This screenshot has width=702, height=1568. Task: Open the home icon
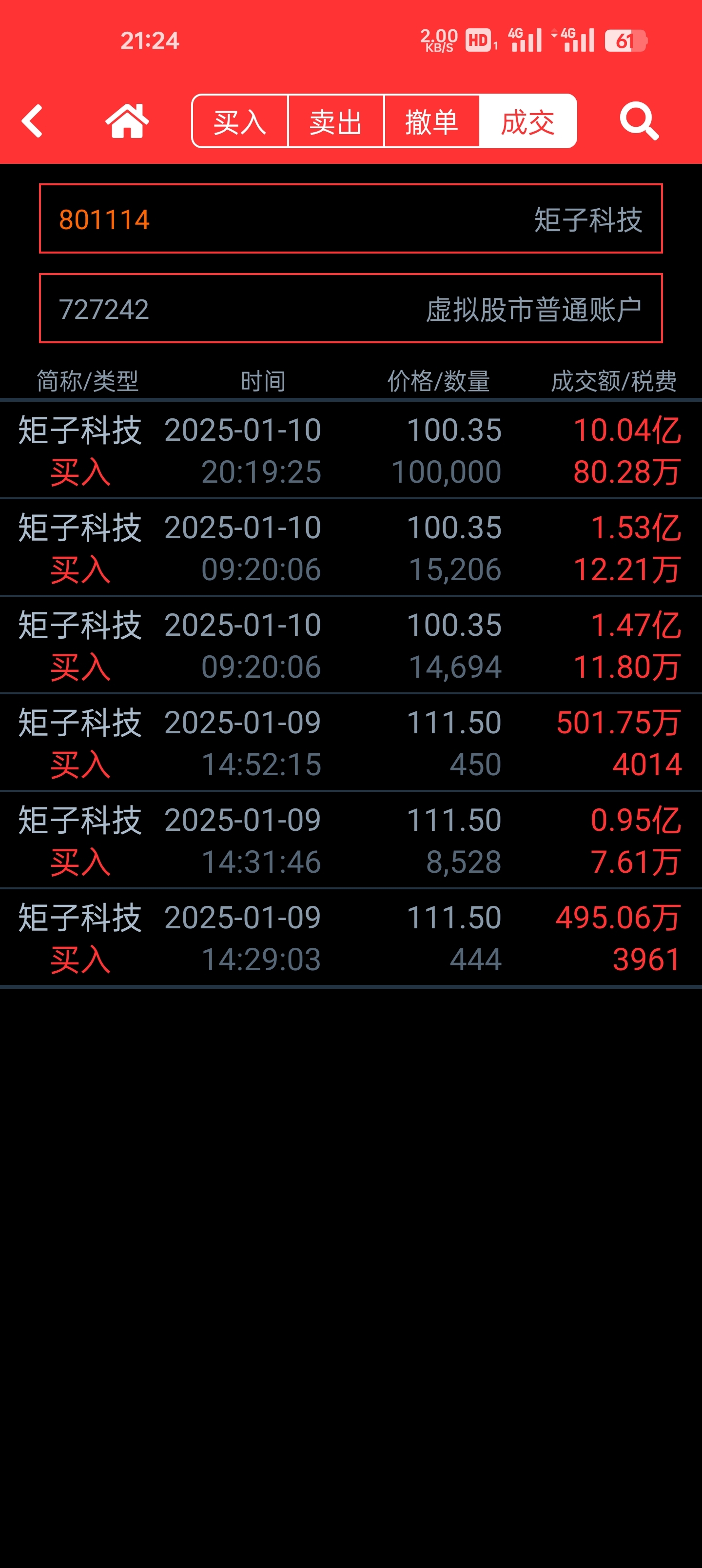click(x=127, y=121)
